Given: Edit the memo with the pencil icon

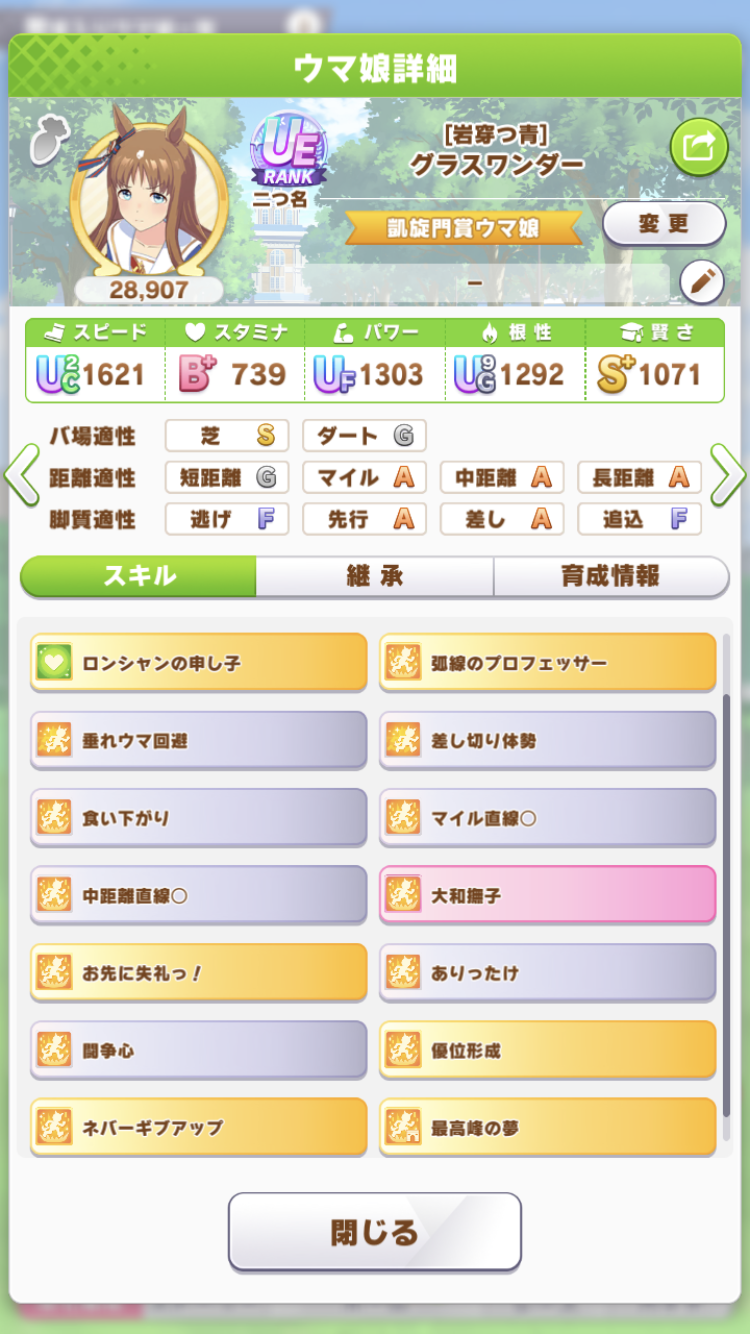Looking at the screenshot, I should click(701, 283).
